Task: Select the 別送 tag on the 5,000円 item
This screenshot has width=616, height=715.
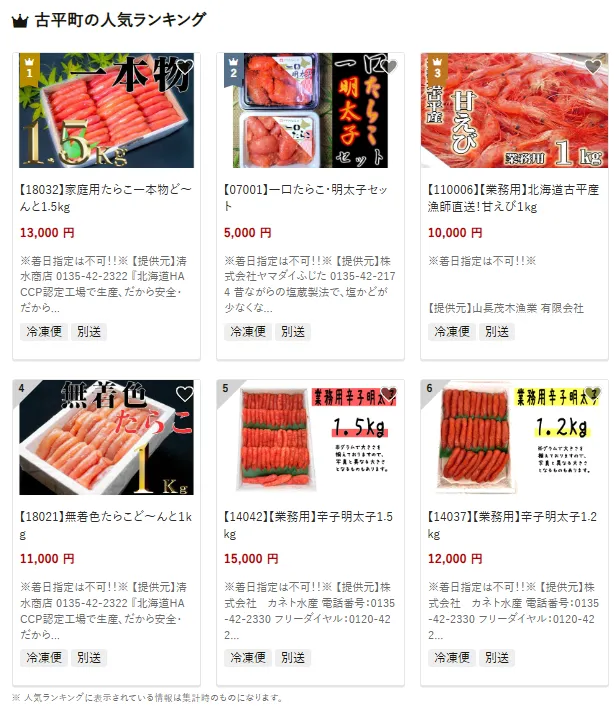Action: click(x=293, y=331)
